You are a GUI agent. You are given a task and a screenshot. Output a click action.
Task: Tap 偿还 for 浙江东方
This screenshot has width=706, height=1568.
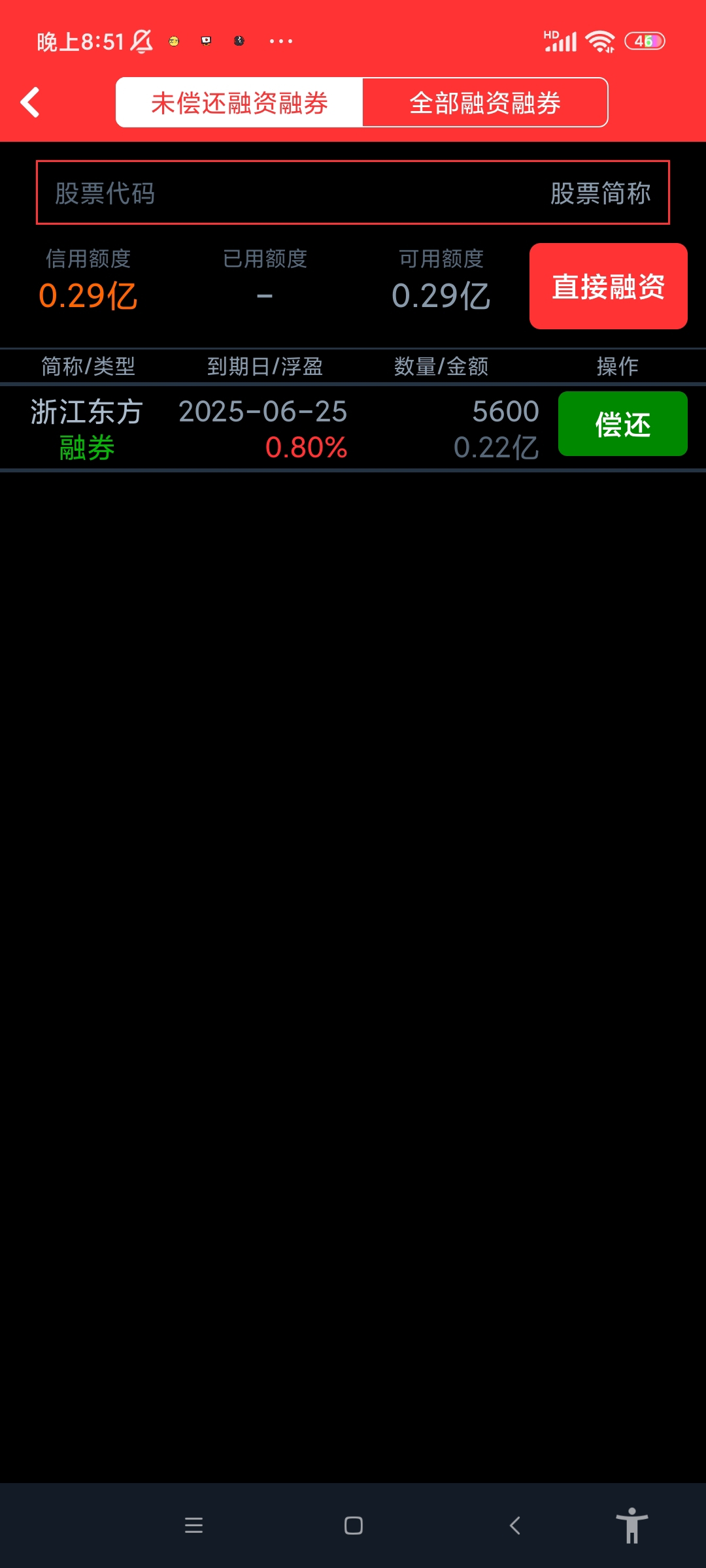click(622, 424)
